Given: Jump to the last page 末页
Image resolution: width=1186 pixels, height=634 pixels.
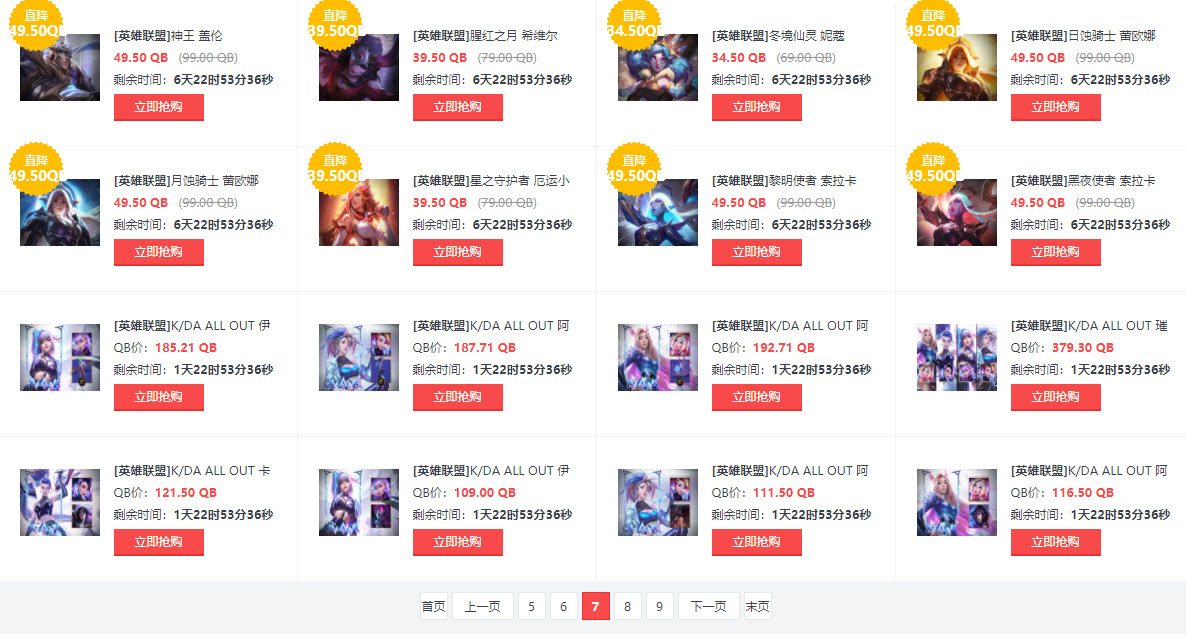Looking at the screenshot, I should coord(757,606).
